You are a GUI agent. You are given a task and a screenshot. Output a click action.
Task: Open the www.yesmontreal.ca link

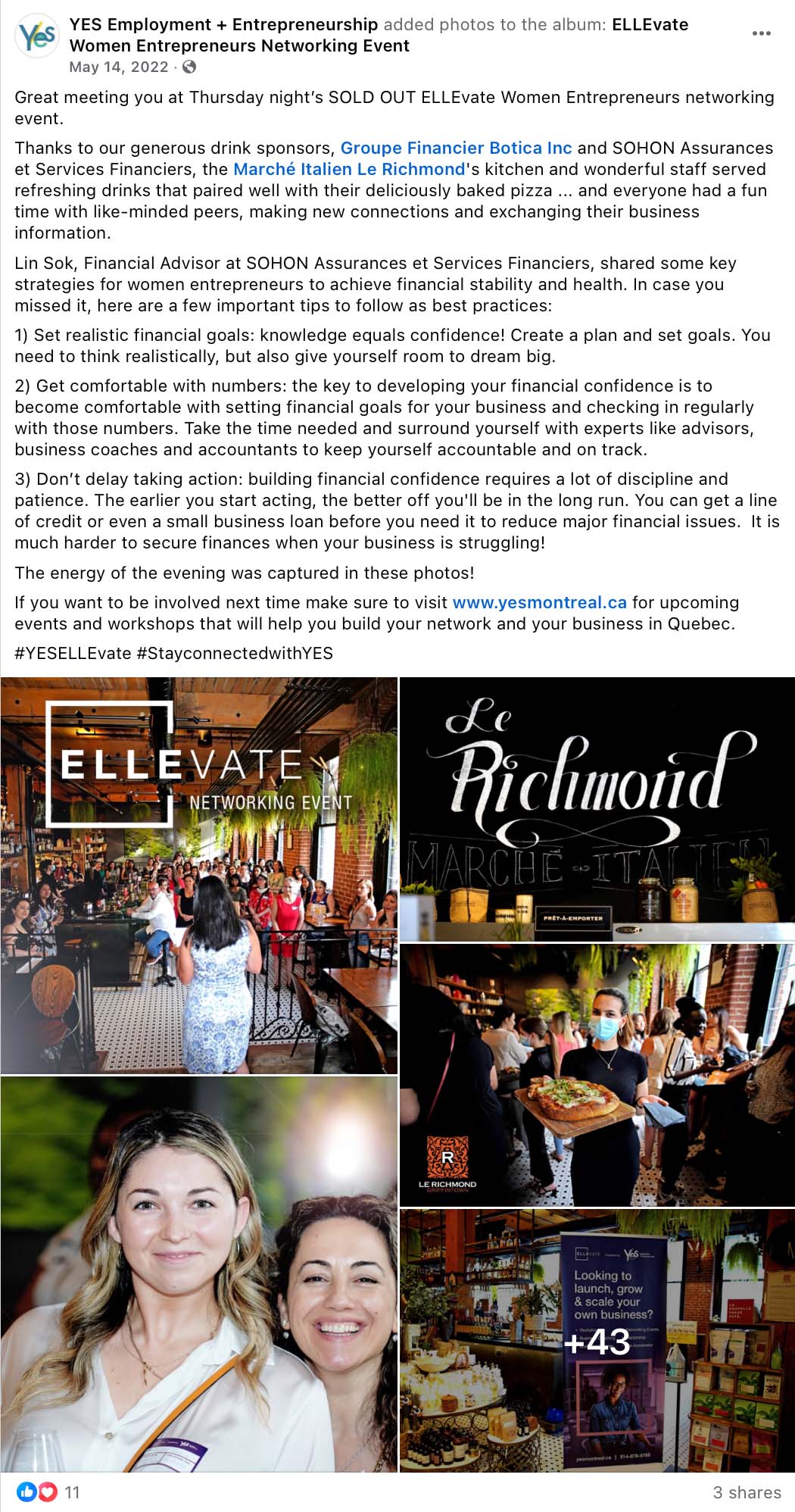tap(539, 602)
